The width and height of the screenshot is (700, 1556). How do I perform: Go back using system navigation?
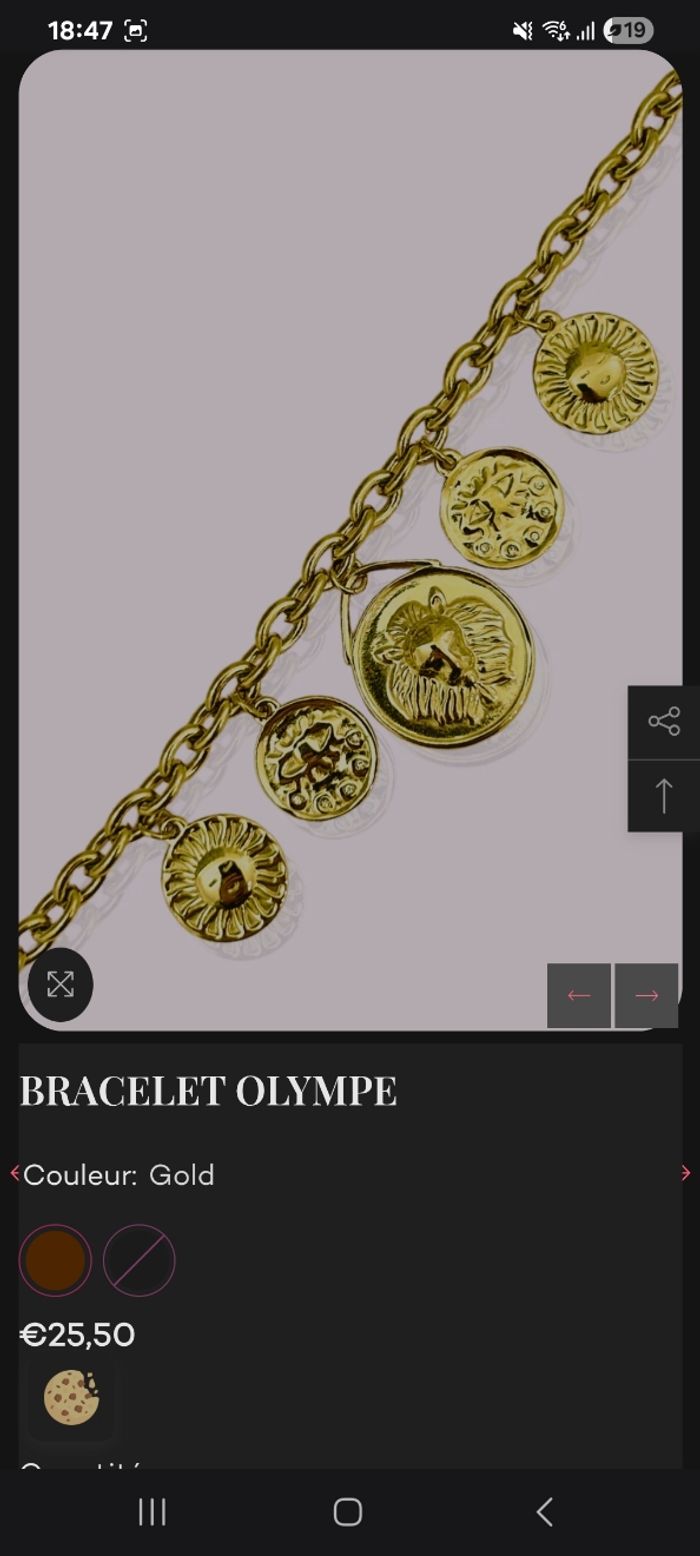[544, 1511]
